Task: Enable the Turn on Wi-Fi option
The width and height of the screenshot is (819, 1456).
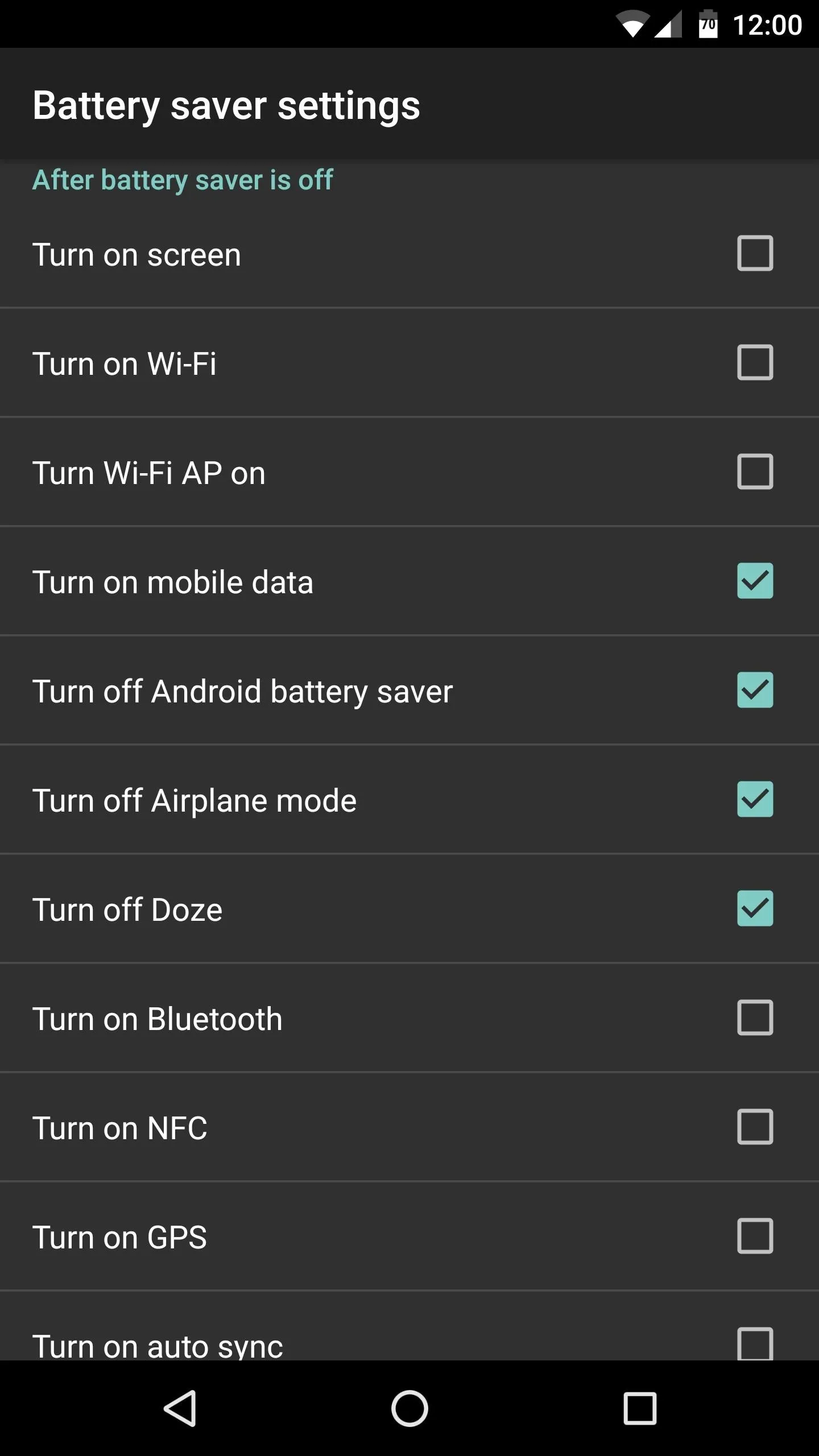Action: 755,362
